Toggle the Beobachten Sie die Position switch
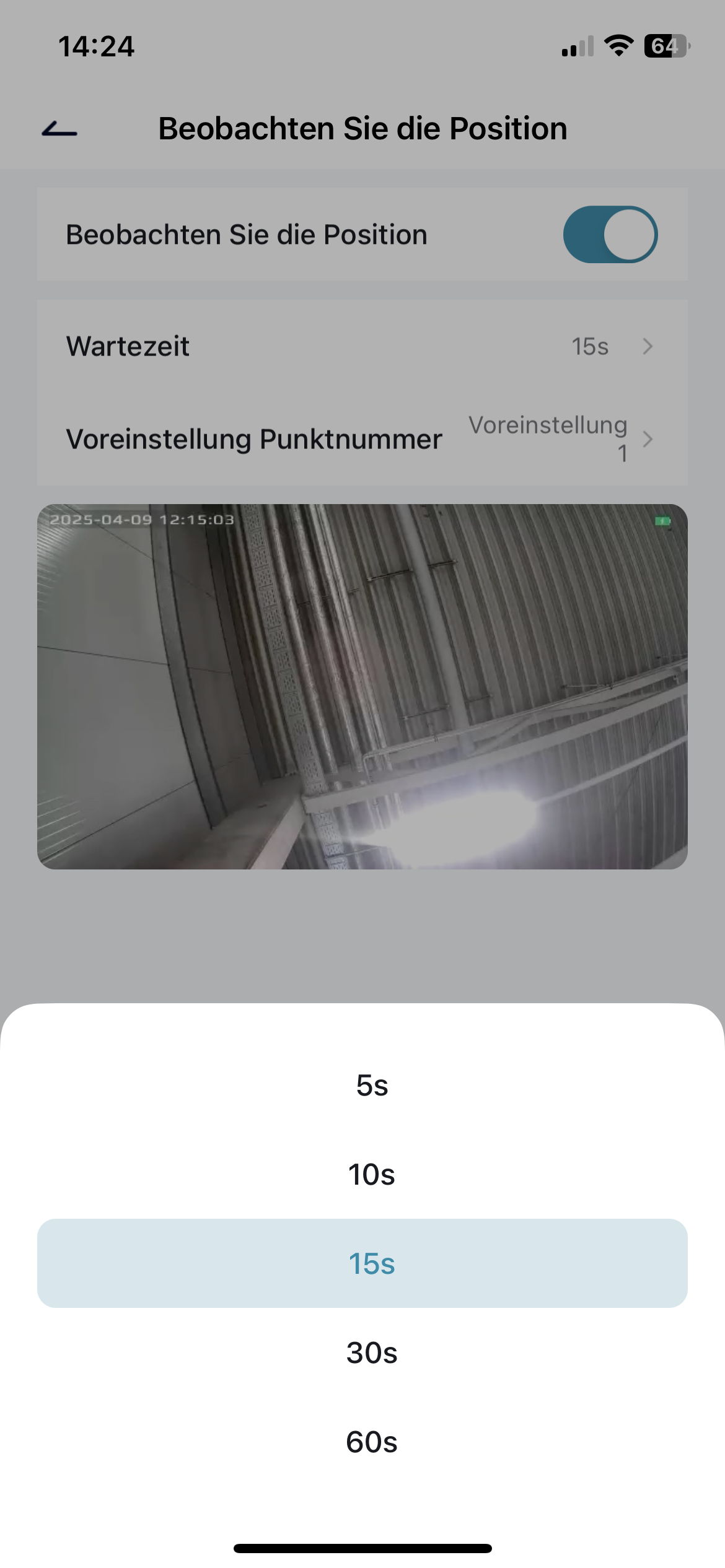Image resolution: width=725 pixels, height=1568 pixels. (x=610, y=235)
